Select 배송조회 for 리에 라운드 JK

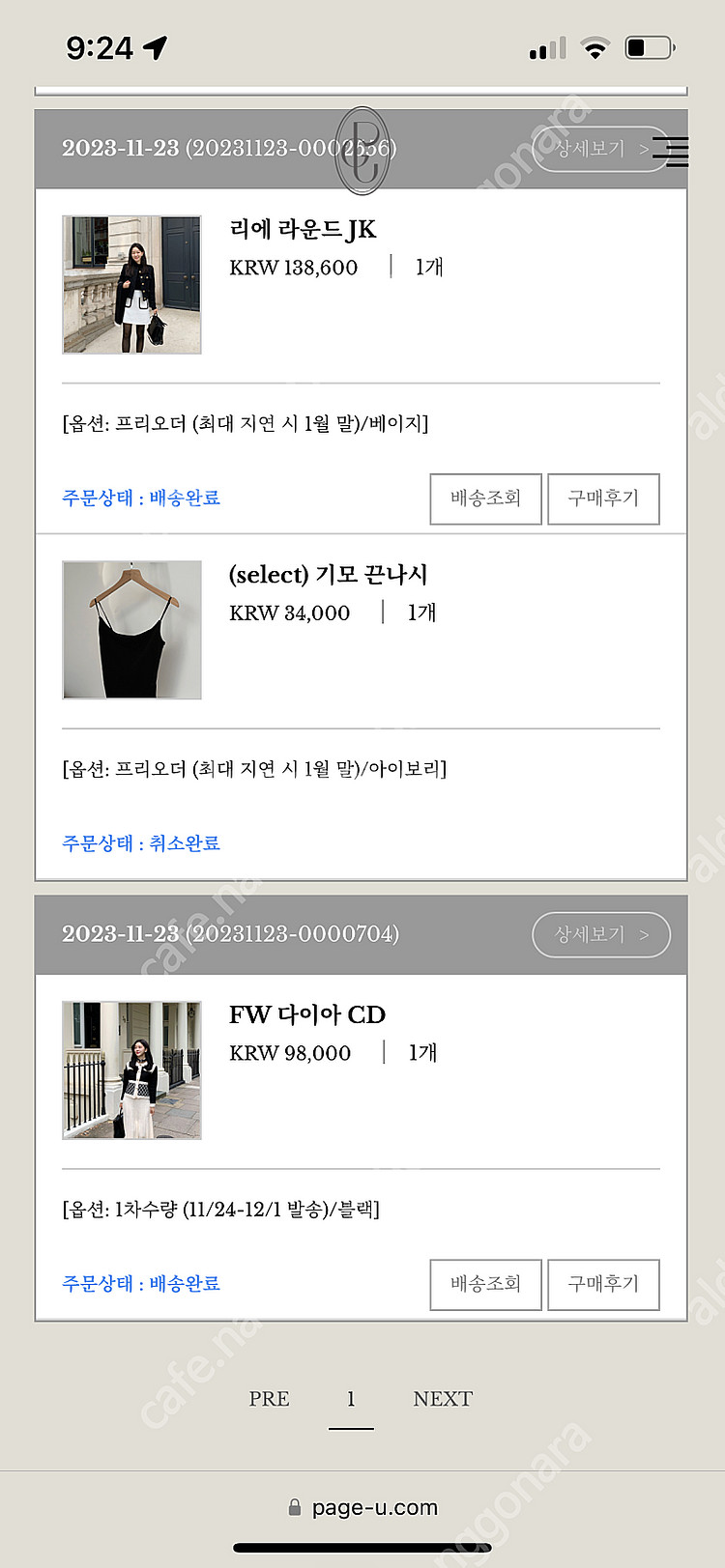[x=485, y=499]
